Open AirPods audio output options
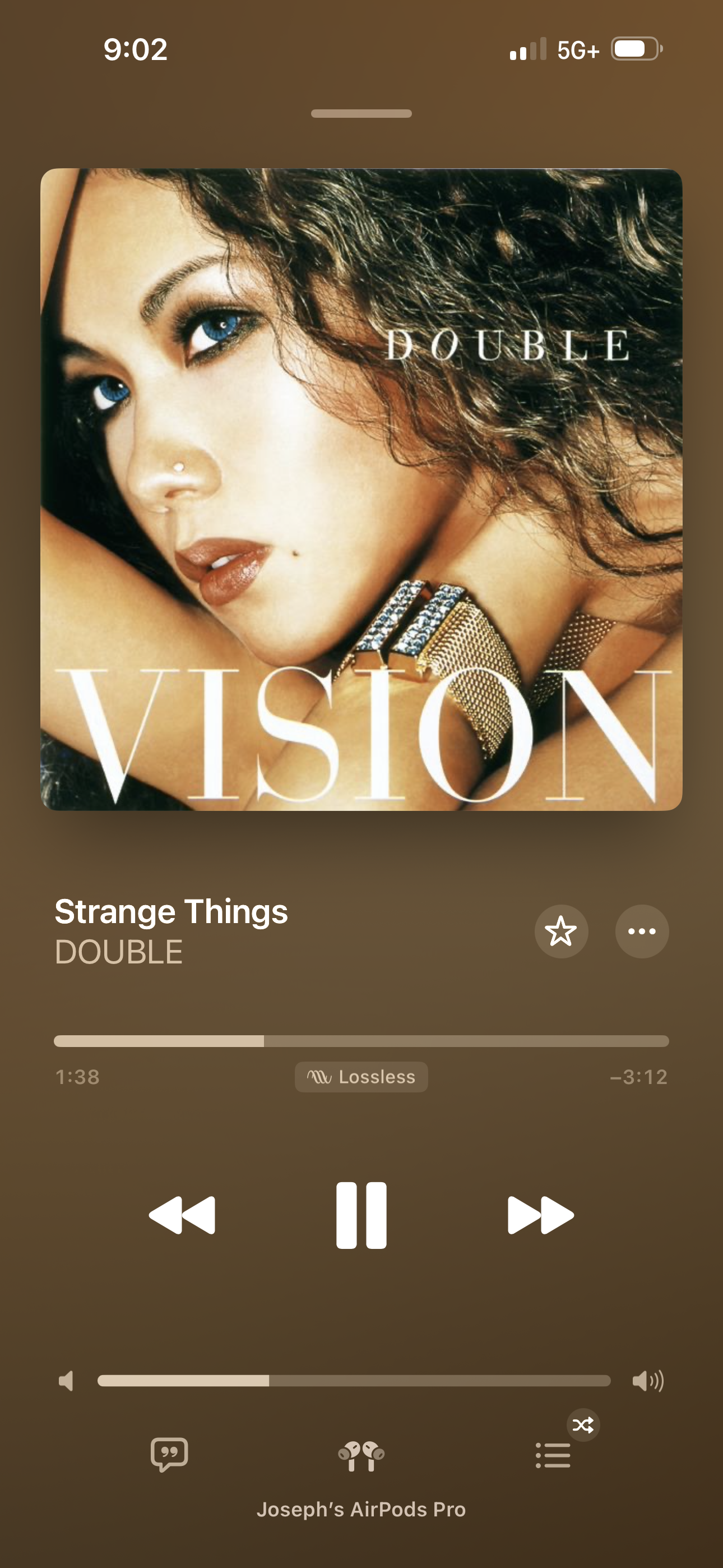Viewport: 723px width, 1568px height. click(361, 1456)
